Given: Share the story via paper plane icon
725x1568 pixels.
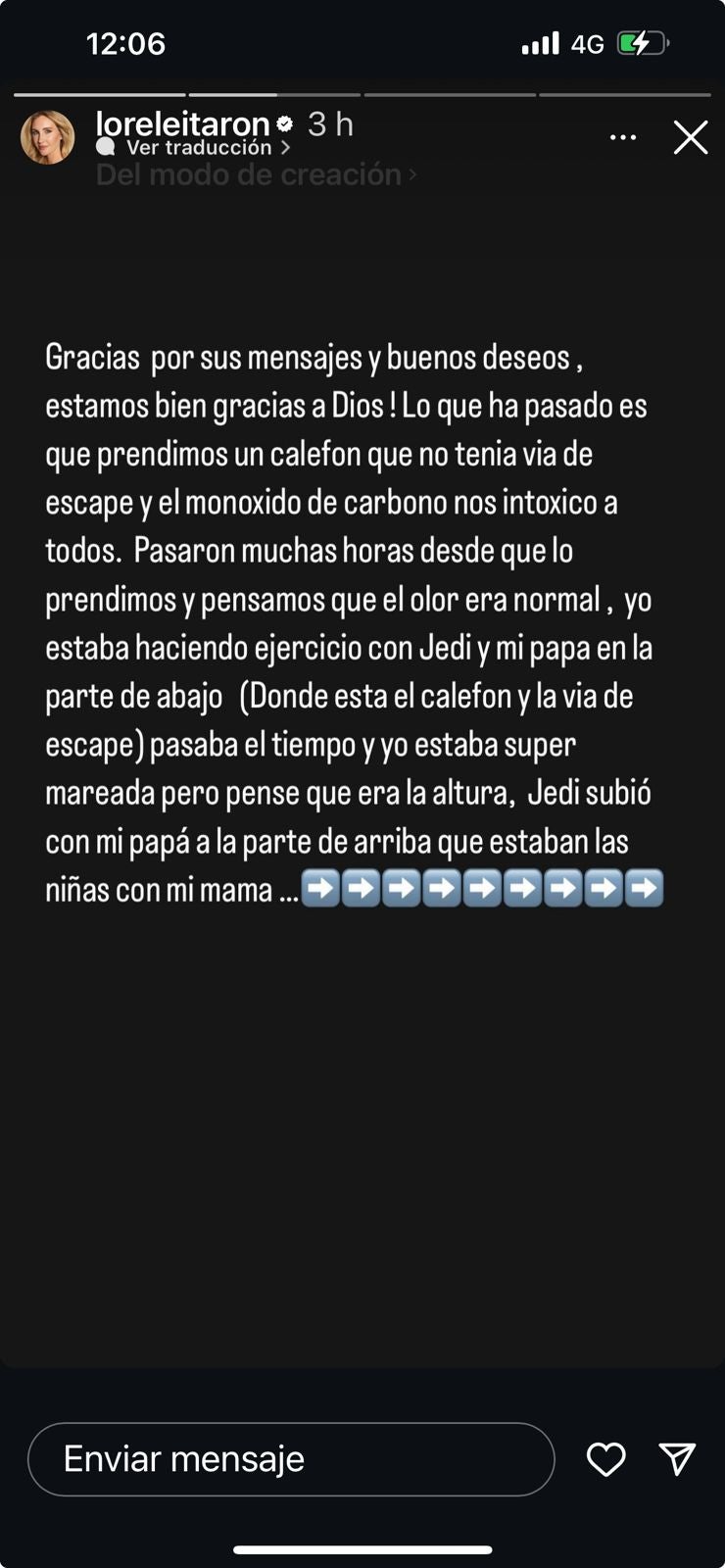Looking at the screenshot, I should pos(677,1459).
